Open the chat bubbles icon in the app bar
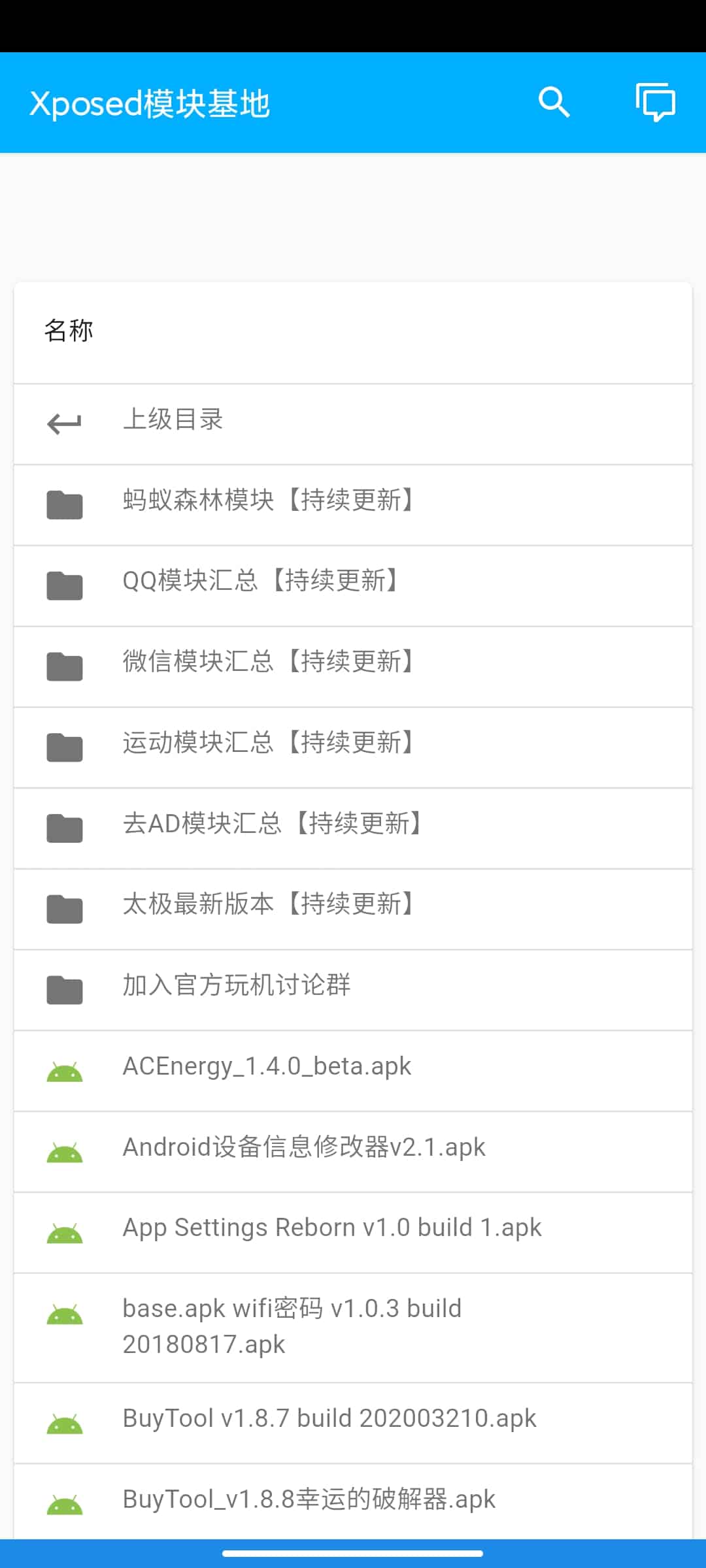The image size is (706, 1568). [x=655, y=103]
